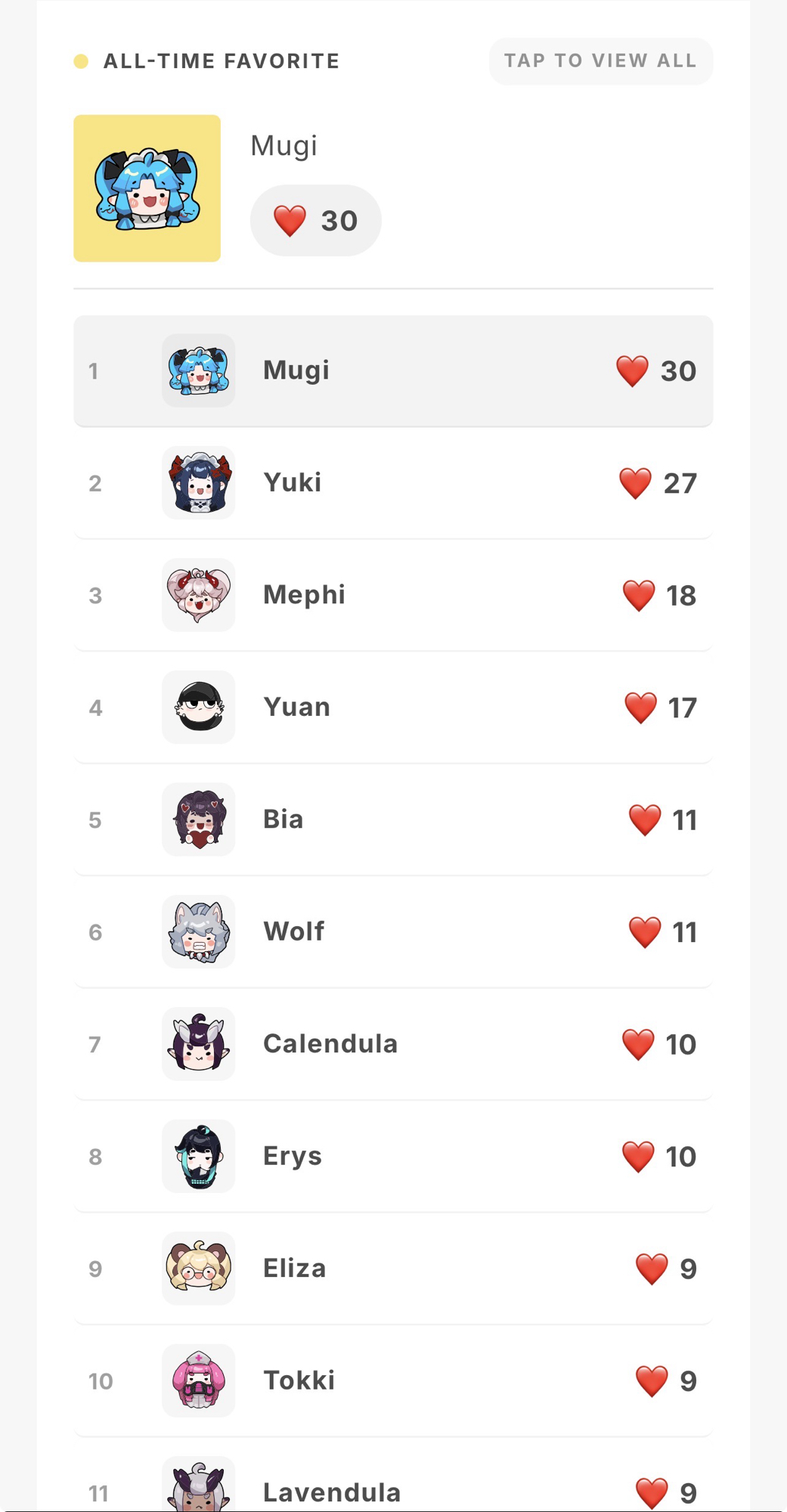Open Yuan's ranking entry
Screen dimensions: 787x1512
pos(393,707)
